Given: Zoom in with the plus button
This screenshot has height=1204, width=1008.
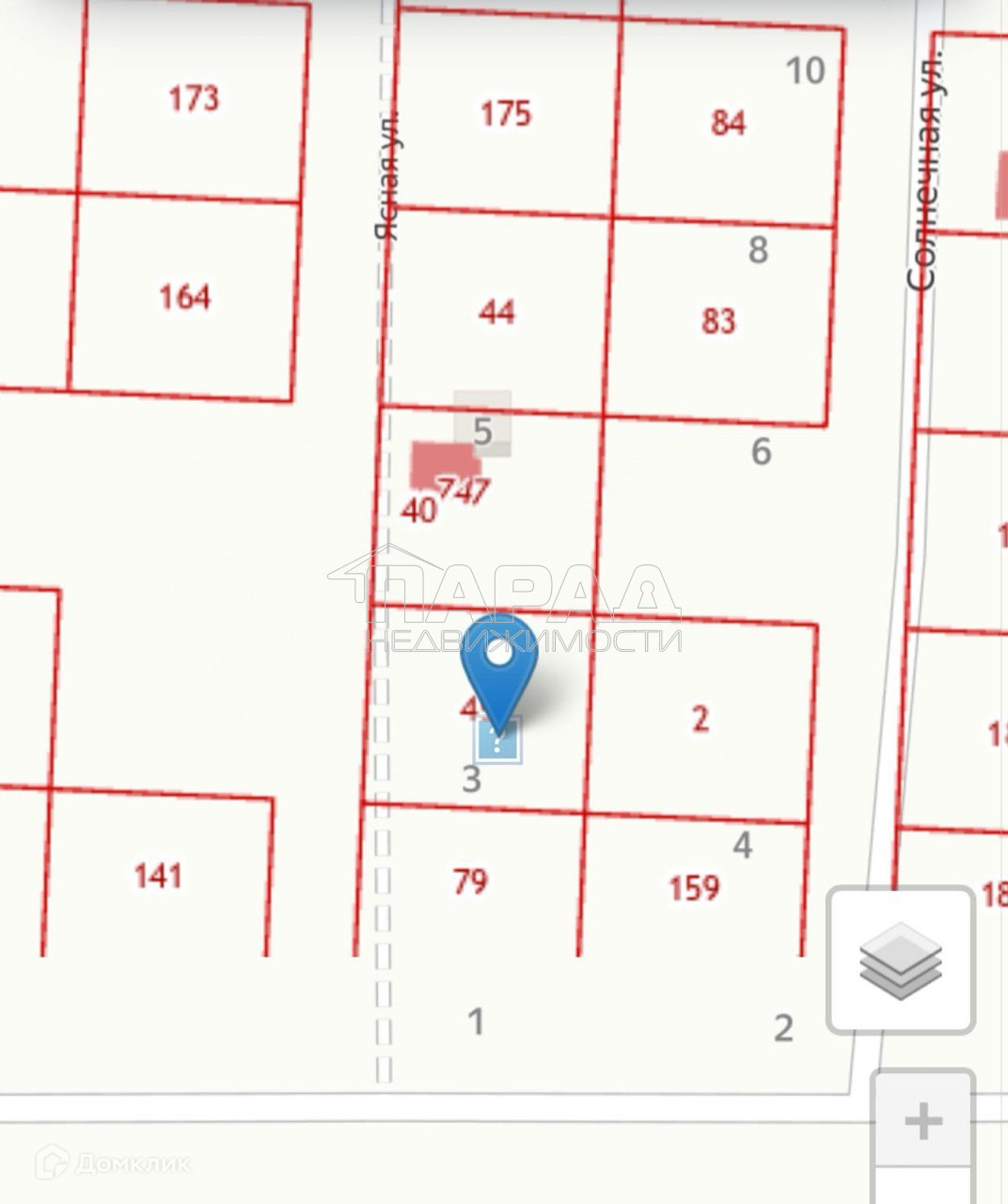Looking at the screenshot, I should pos(922,1122).
